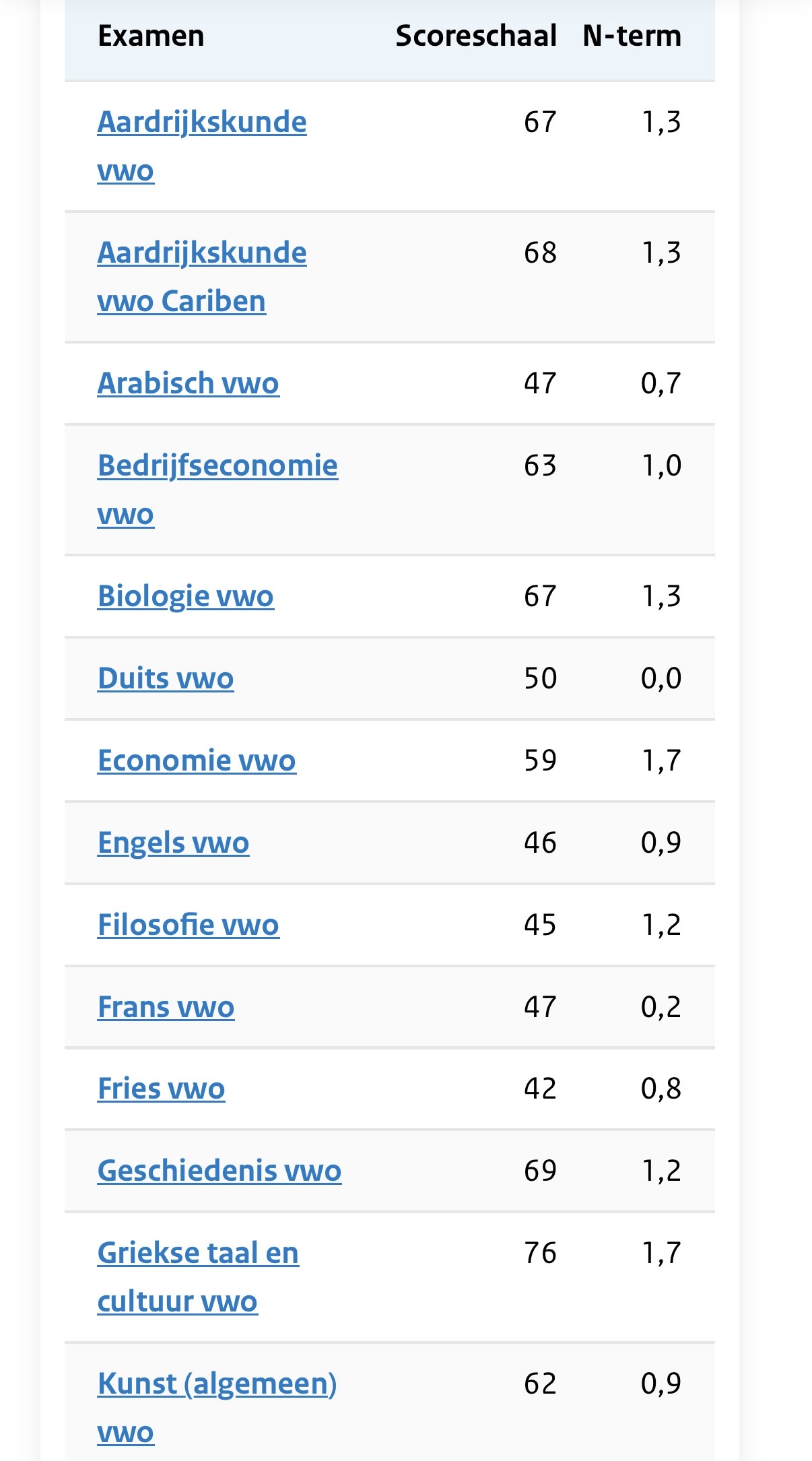
Task: Select the Frans vwo link
Action: 166,1007
